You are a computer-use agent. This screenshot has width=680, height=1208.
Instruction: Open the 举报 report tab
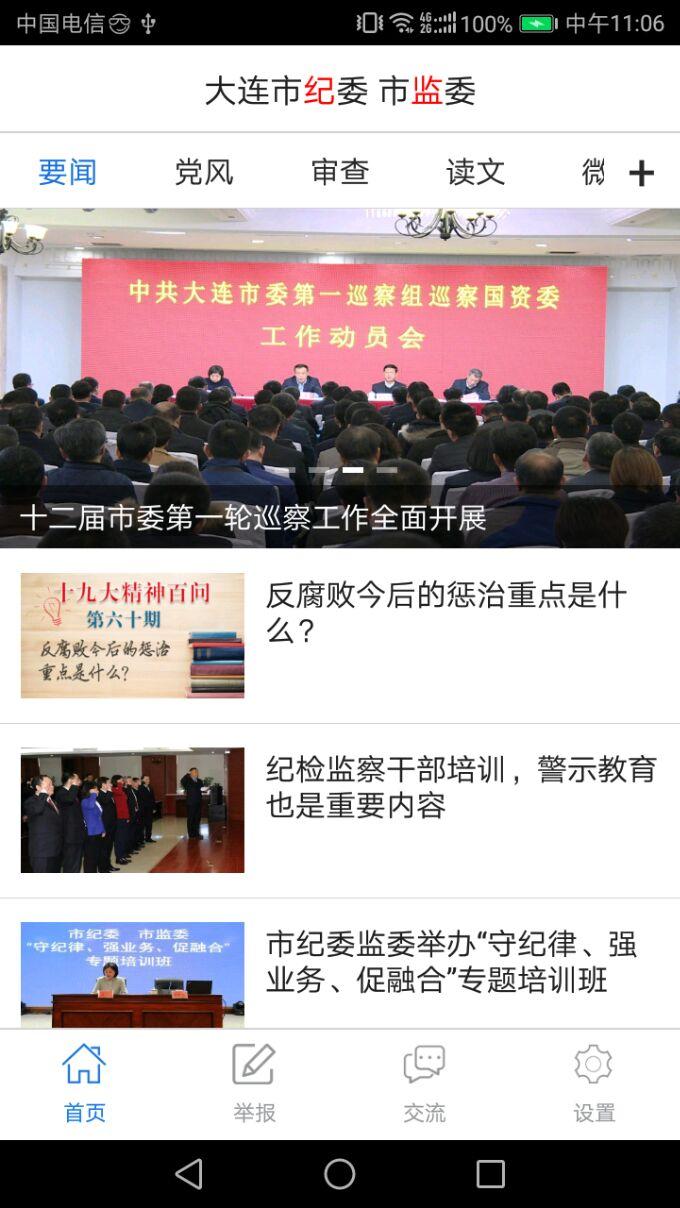(254, 1084)
